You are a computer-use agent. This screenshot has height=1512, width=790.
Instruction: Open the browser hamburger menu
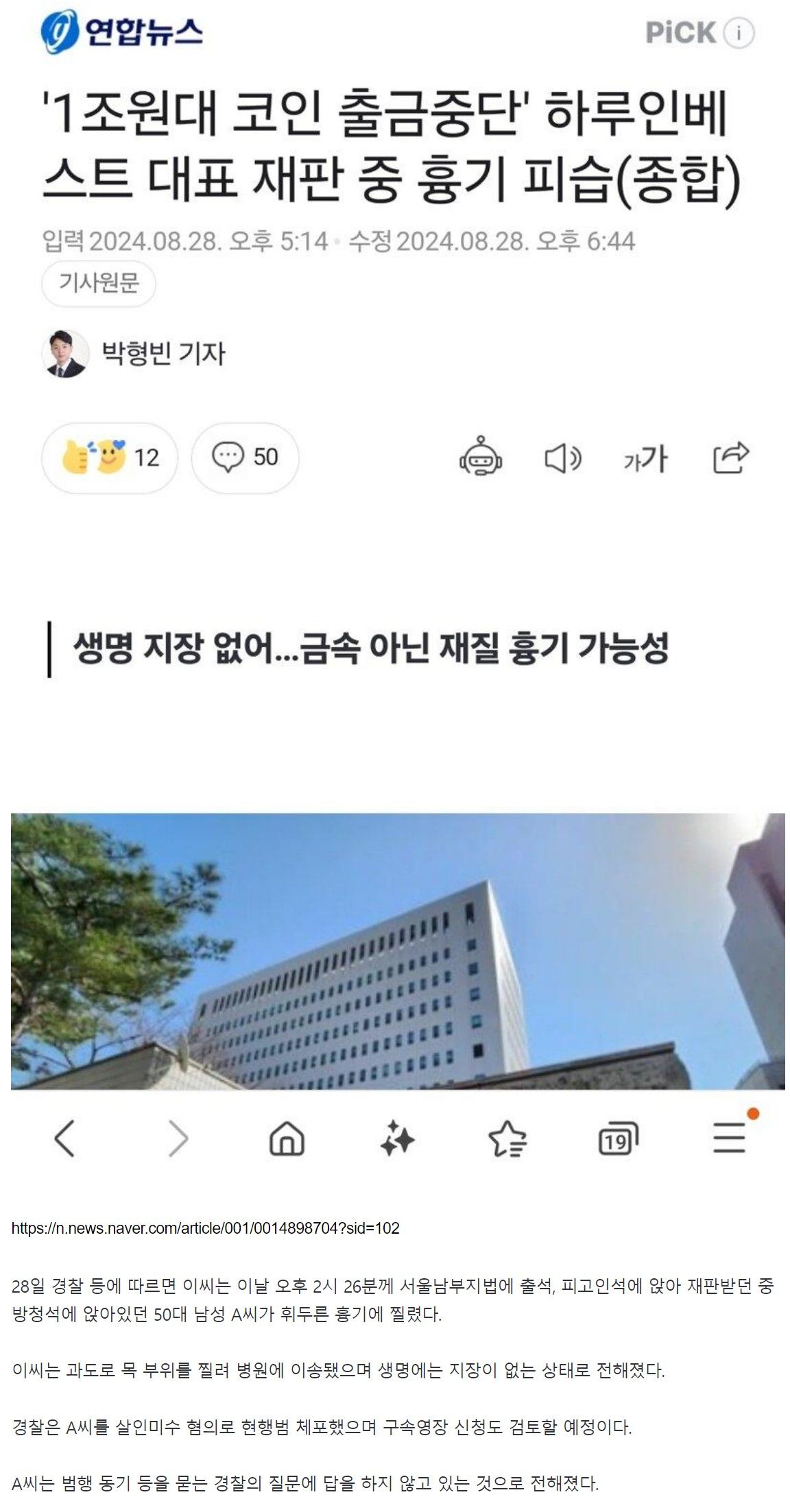pyautogui.click(x=729, y=1139)
